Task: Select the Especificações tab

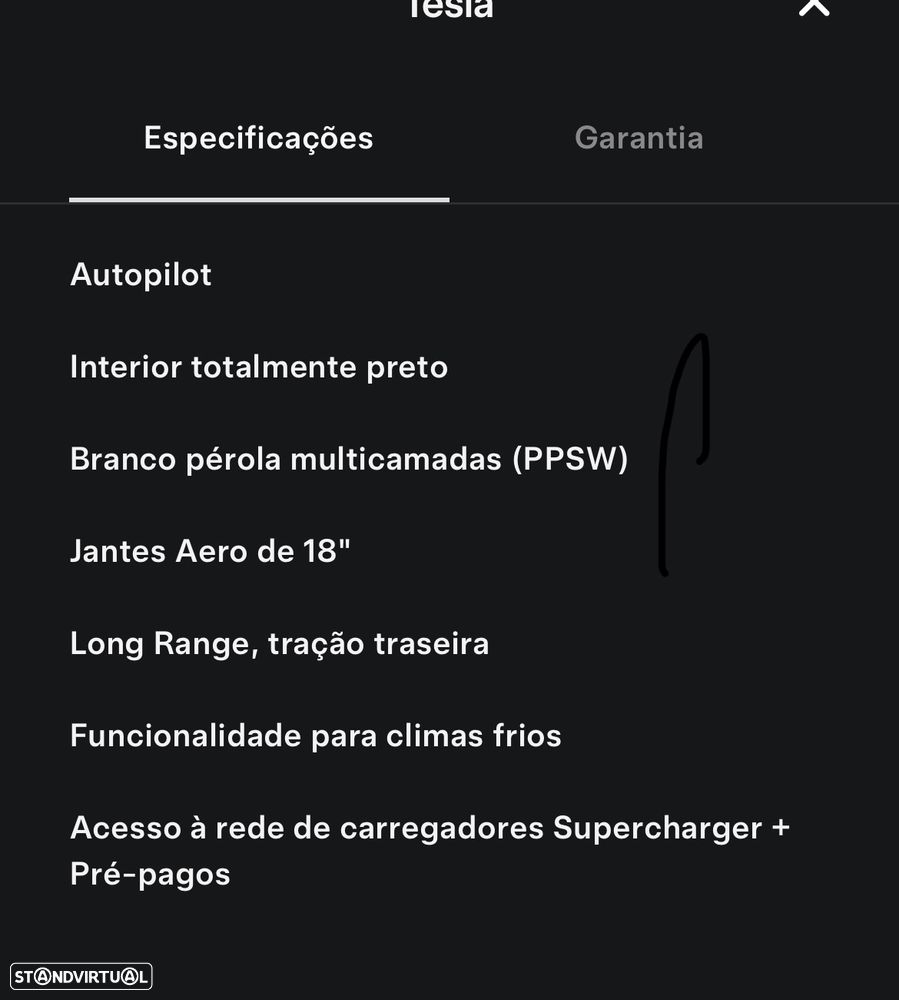Action: (258, 138)
